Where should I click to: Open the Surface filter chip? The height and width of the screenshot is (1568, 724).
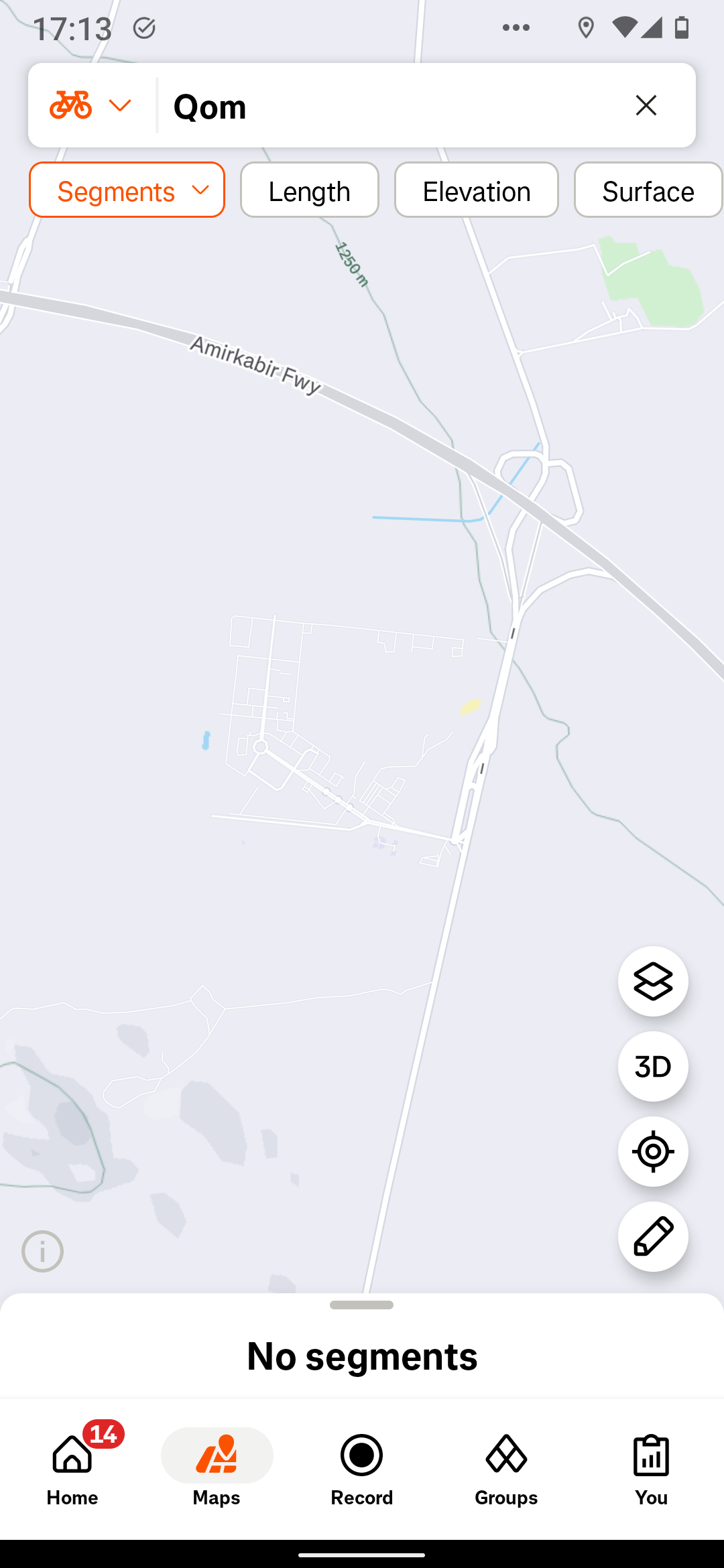(x=648, y=190)
